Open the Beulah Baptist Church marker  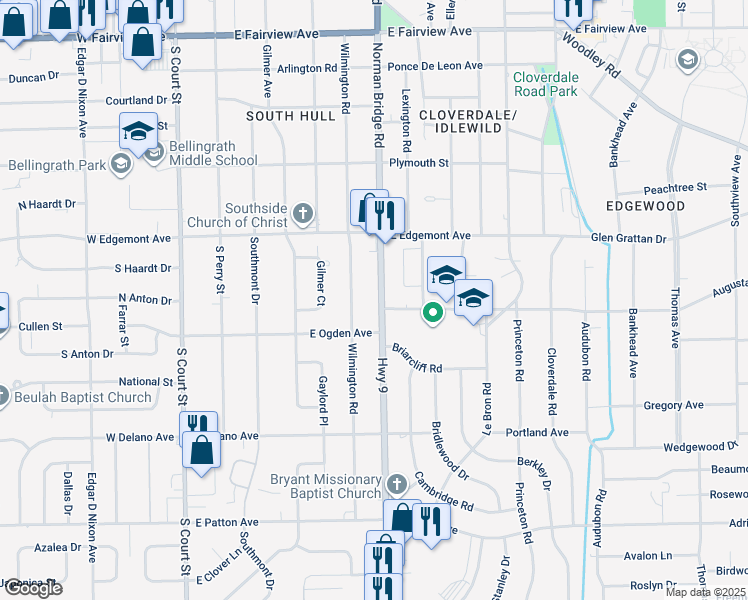coord(2,396)
